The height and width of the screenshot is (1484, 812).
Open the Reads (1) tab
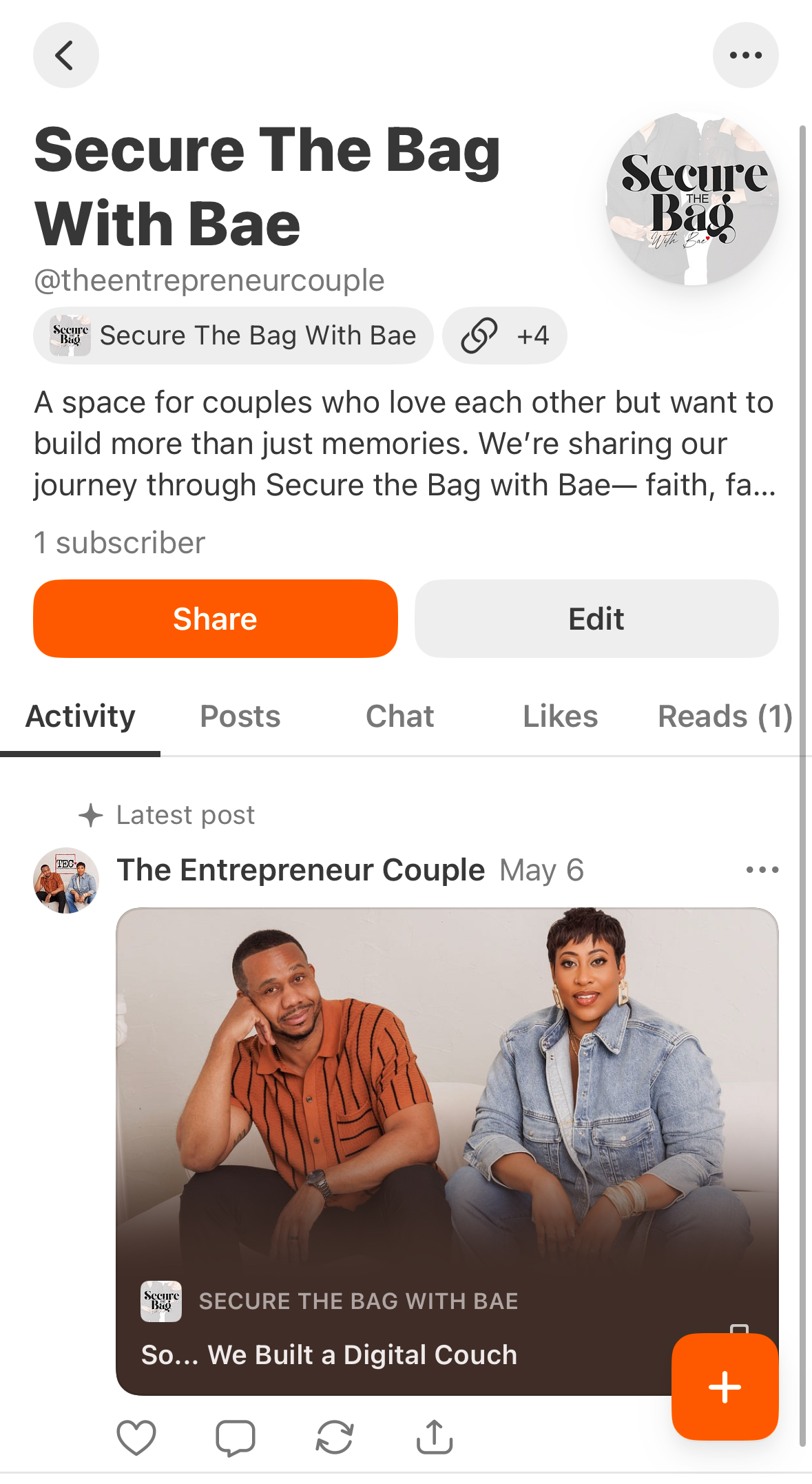click(x=725, y=717)
